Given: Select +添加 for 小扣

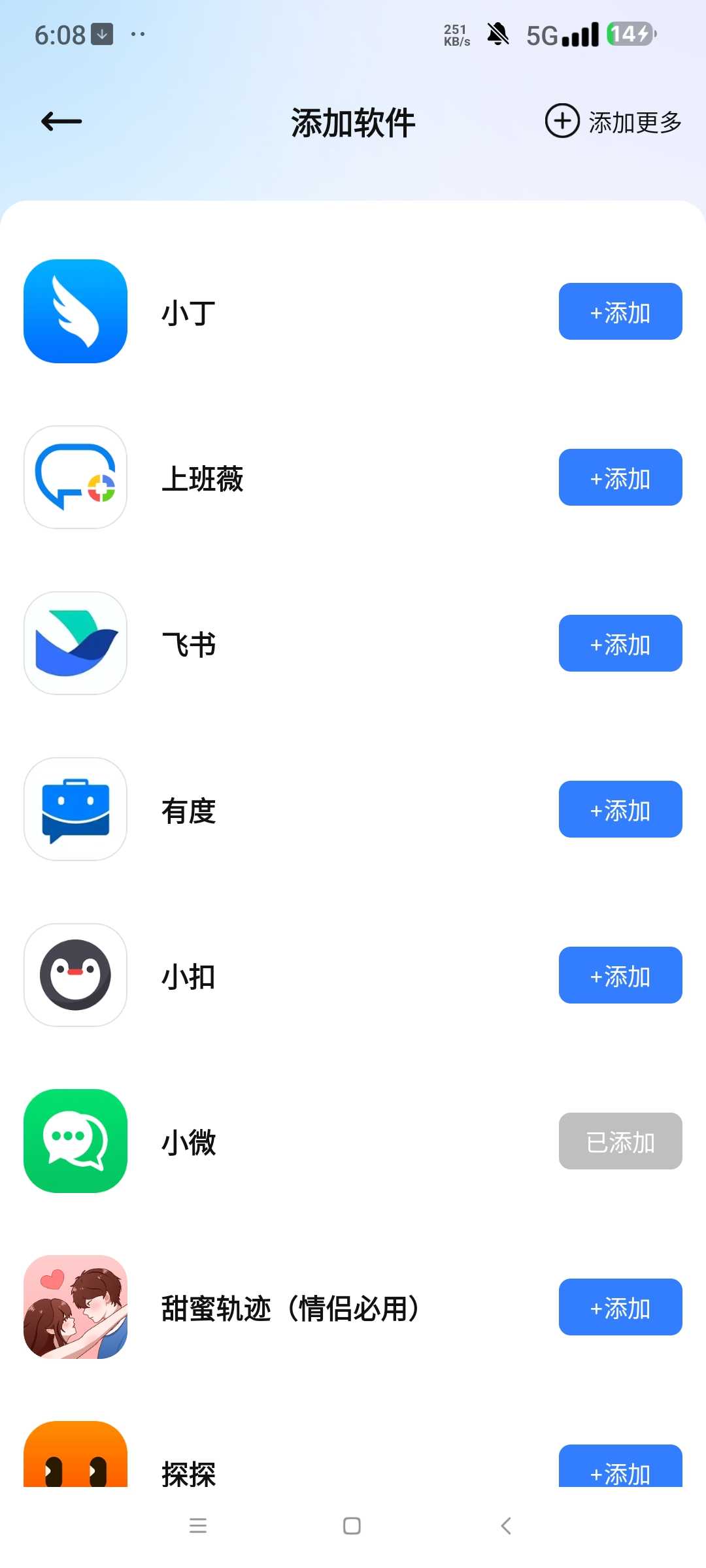Looking at the screenshot, I should pos(620,975).
